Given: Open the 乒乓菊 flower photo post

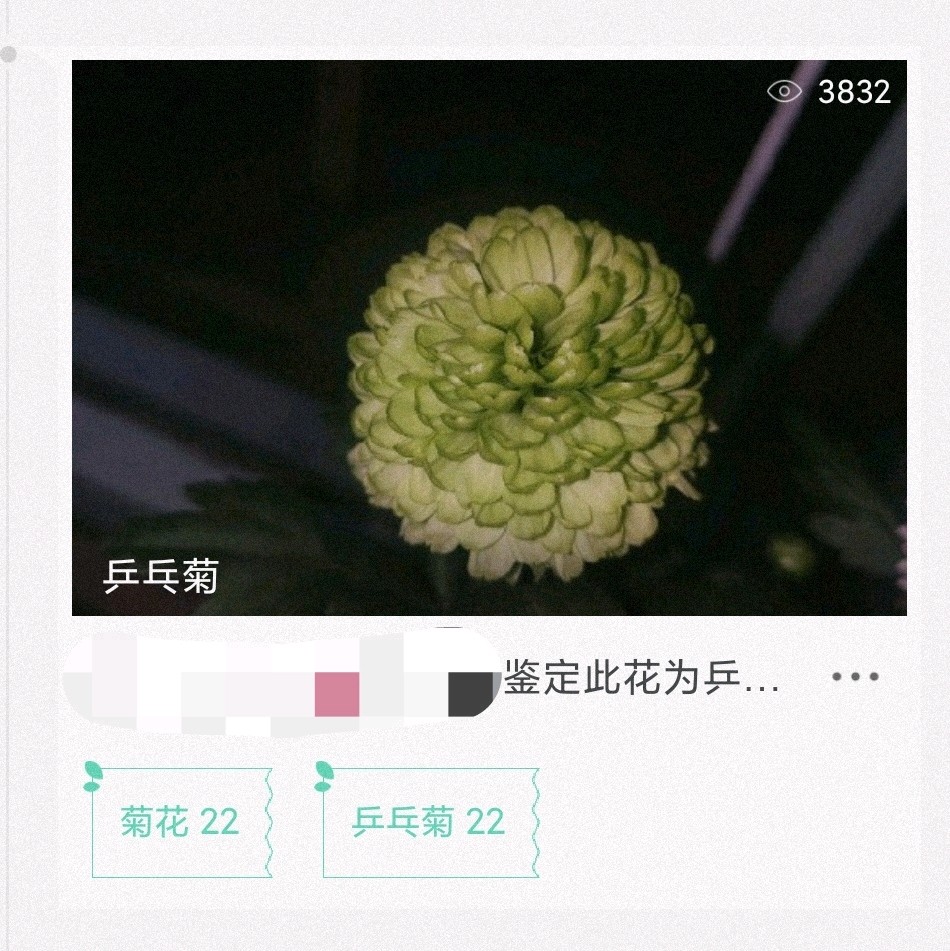Looking at the screenshot, I should [489, 338].
